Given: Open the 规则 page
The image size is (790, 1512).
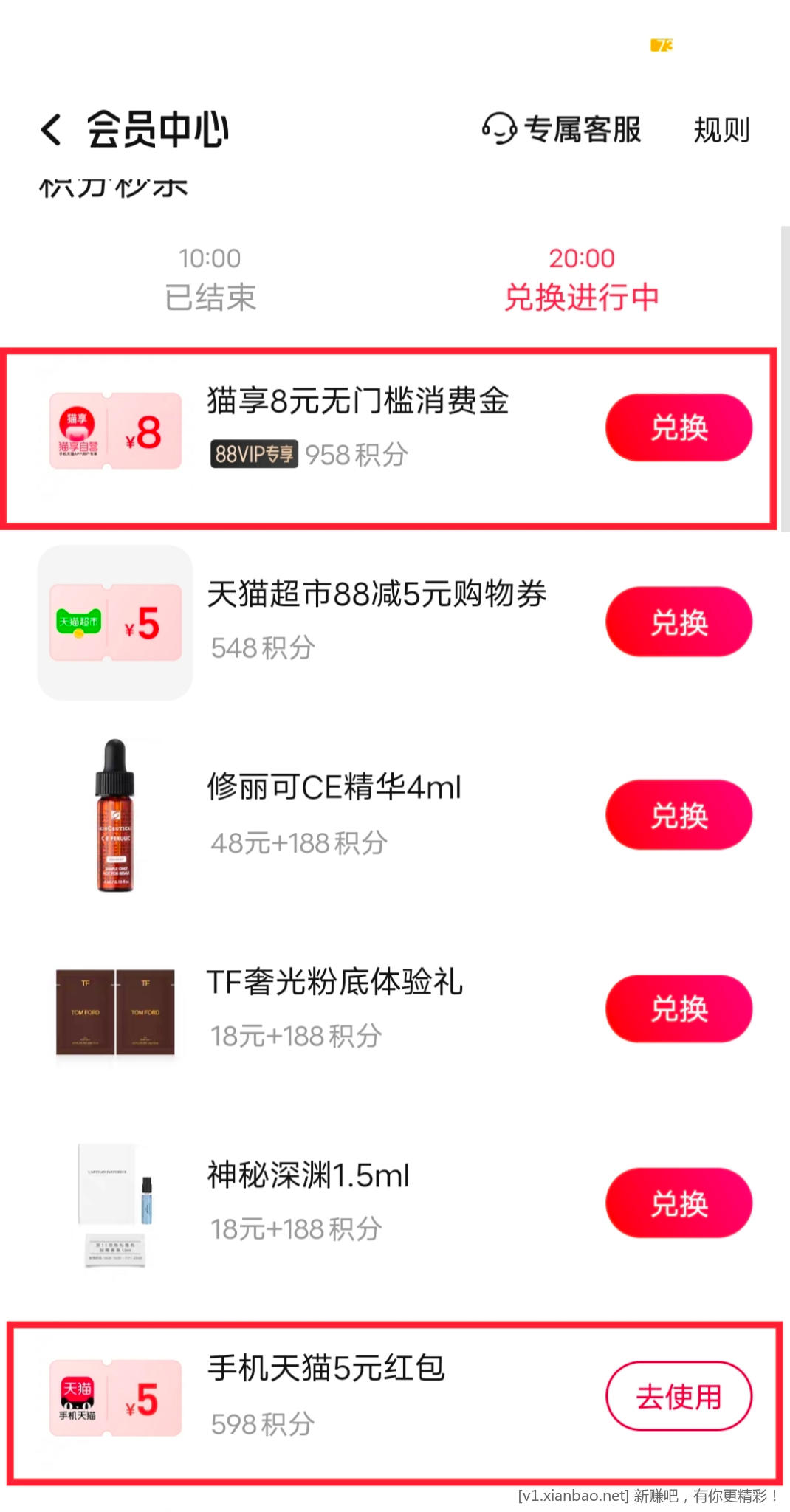Looking at the screenshot, I should [x=721, y=131].
